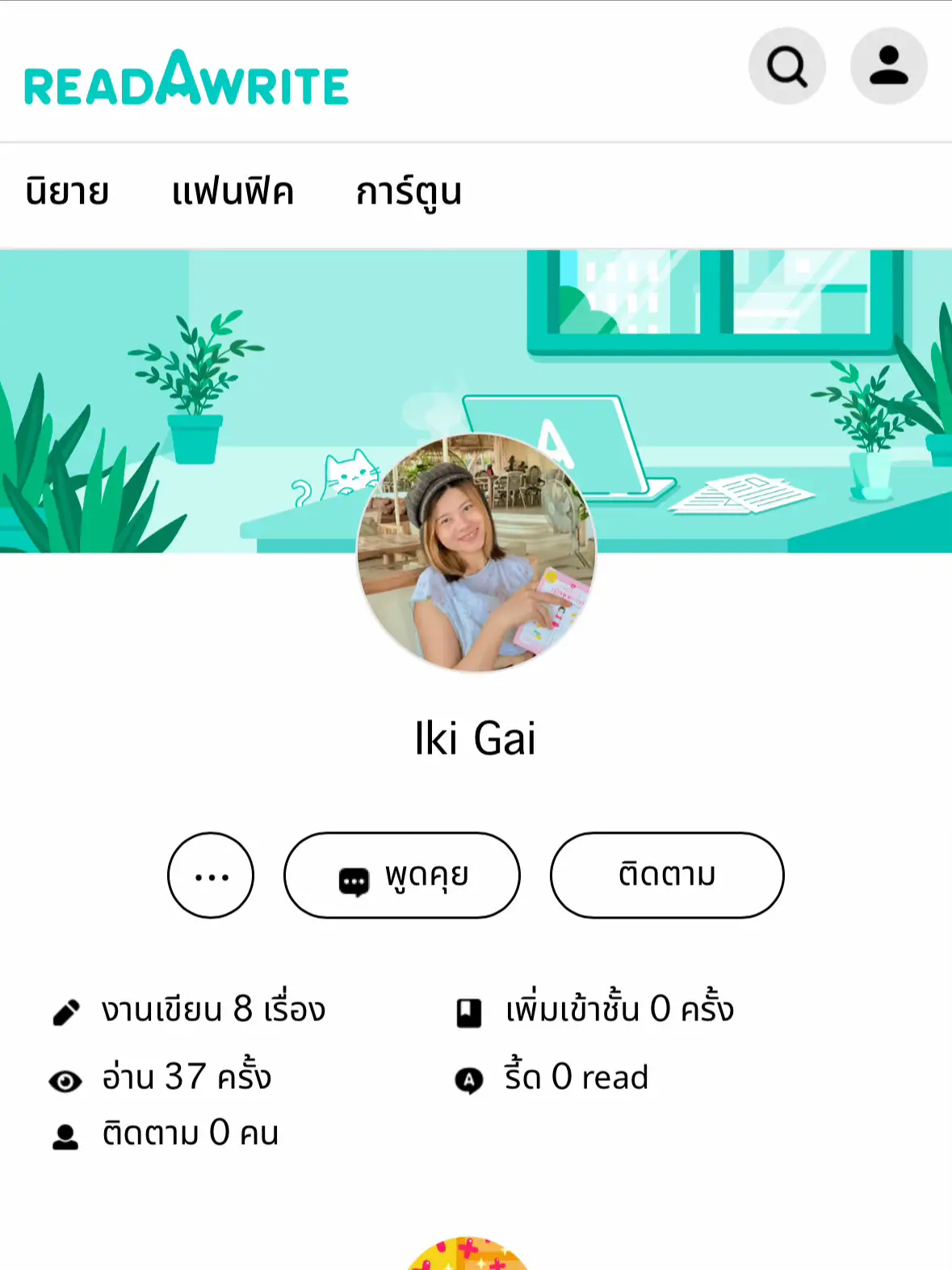Click the person icon next to ติดตาม 0 คน
This screenshot has width=952, height=1270.
(x=67, y=1134)
